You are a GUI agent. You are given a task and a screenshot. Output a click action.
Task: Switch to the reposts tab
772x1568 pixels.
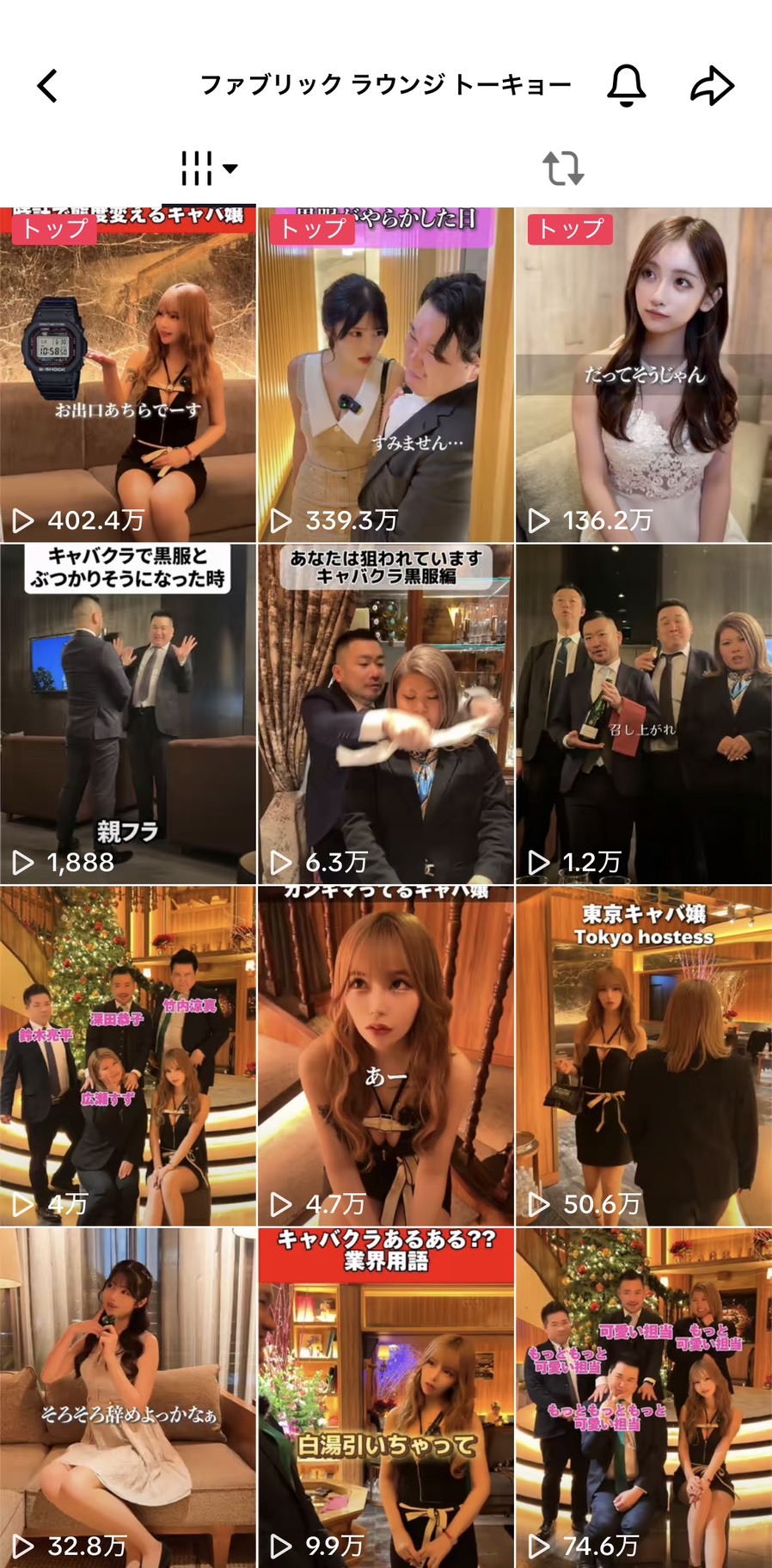563,169
